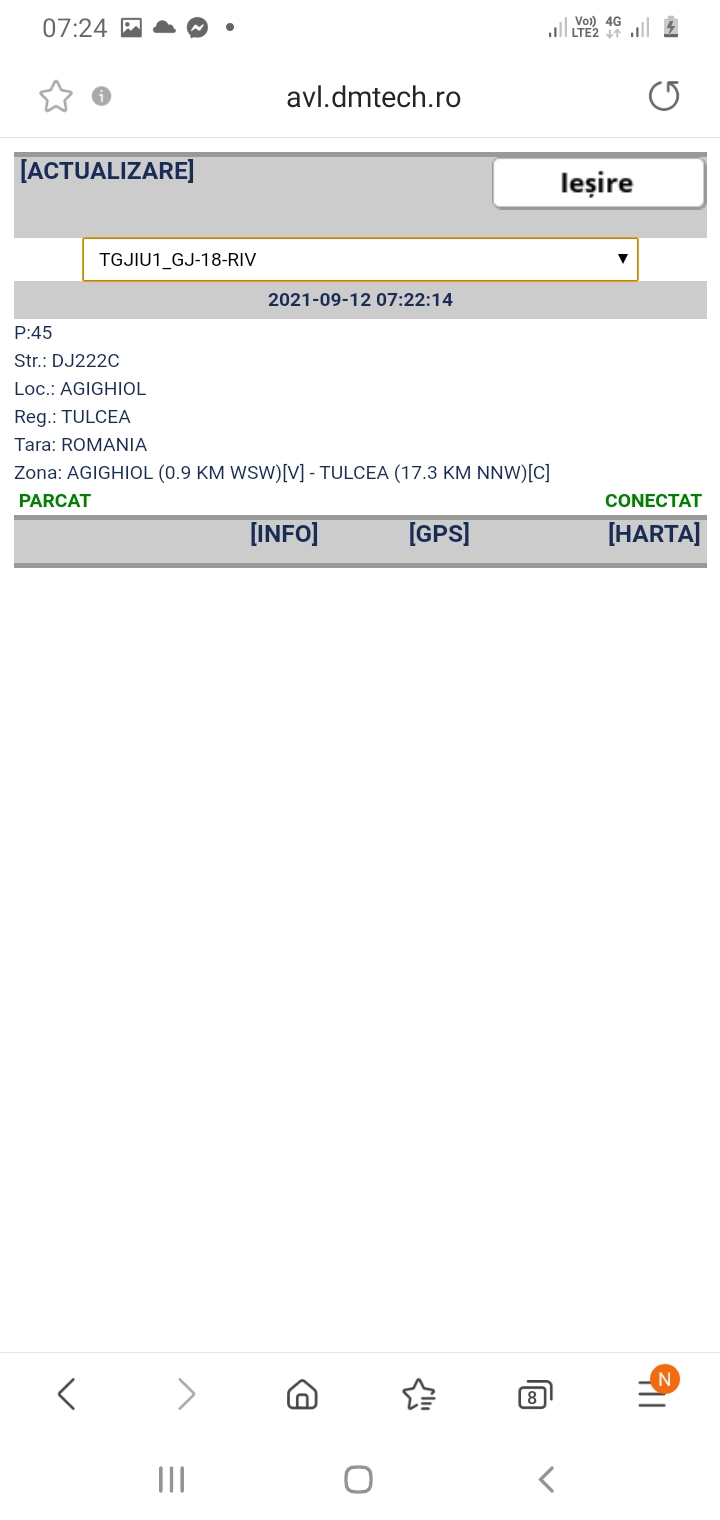Screen dimensions: 720x1520
Task: Open recent apps from the system bar
Action: coord(172,1479)
